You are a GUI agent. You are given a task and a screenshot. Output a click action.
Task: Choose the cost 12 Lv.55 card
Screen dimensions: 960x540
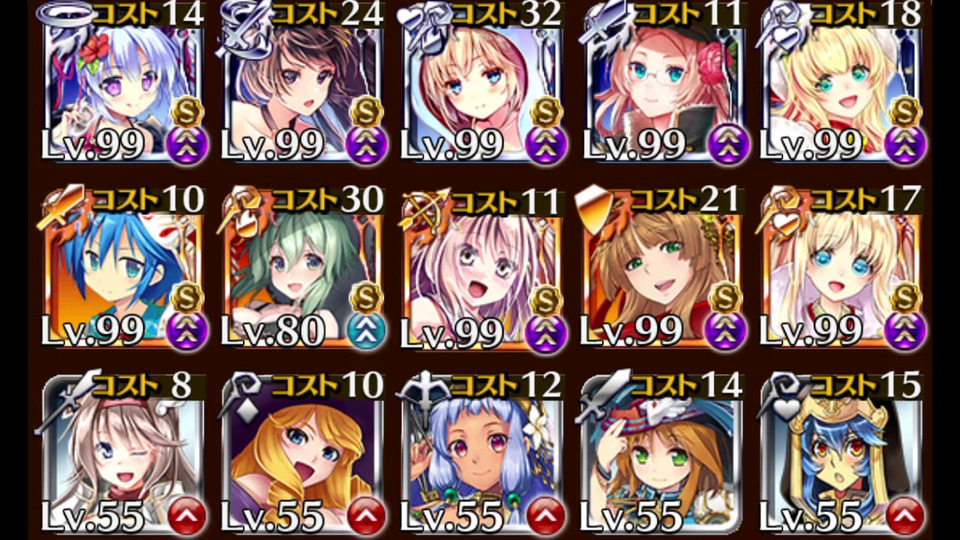point(484,455)
